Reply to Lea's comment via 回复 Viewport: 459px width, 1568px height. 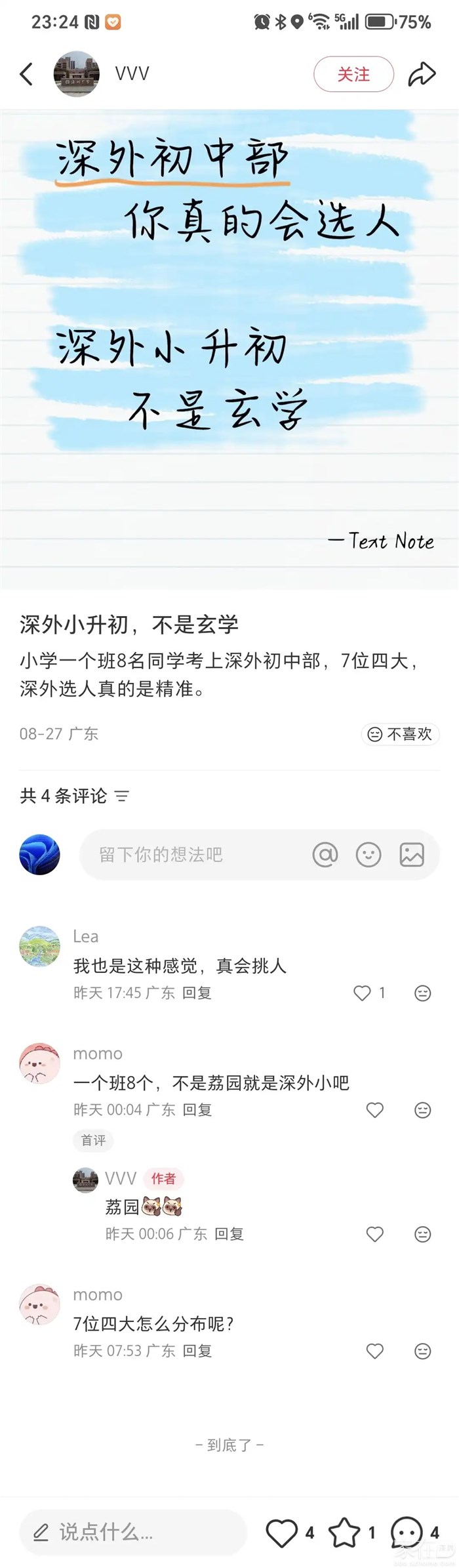click(x=197, y=993)
